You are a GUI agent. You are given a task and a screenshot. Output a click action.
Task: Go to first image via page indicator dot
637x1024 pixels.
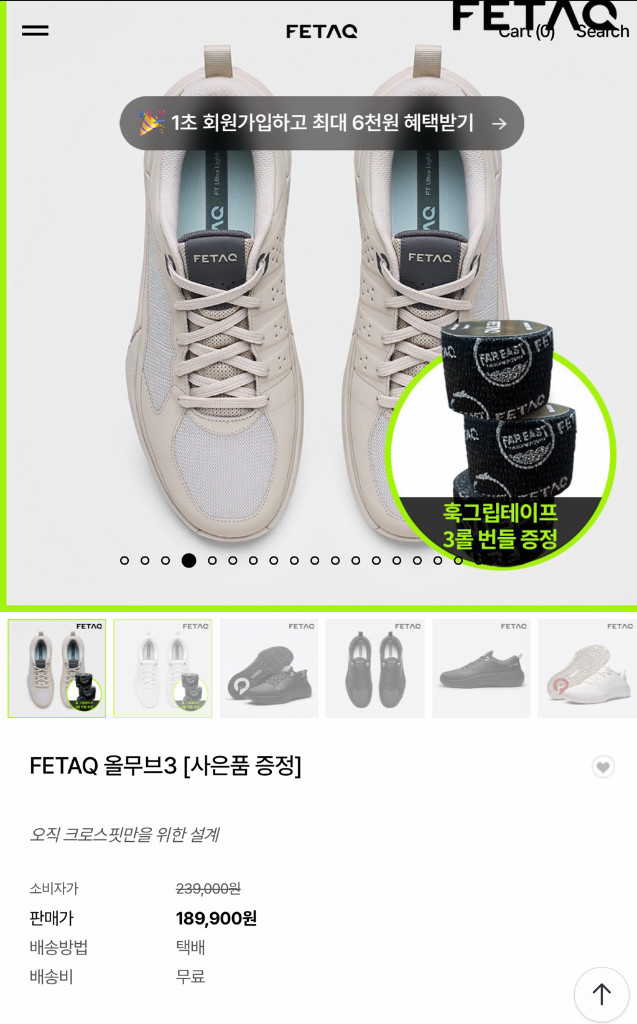click(125, 560)
